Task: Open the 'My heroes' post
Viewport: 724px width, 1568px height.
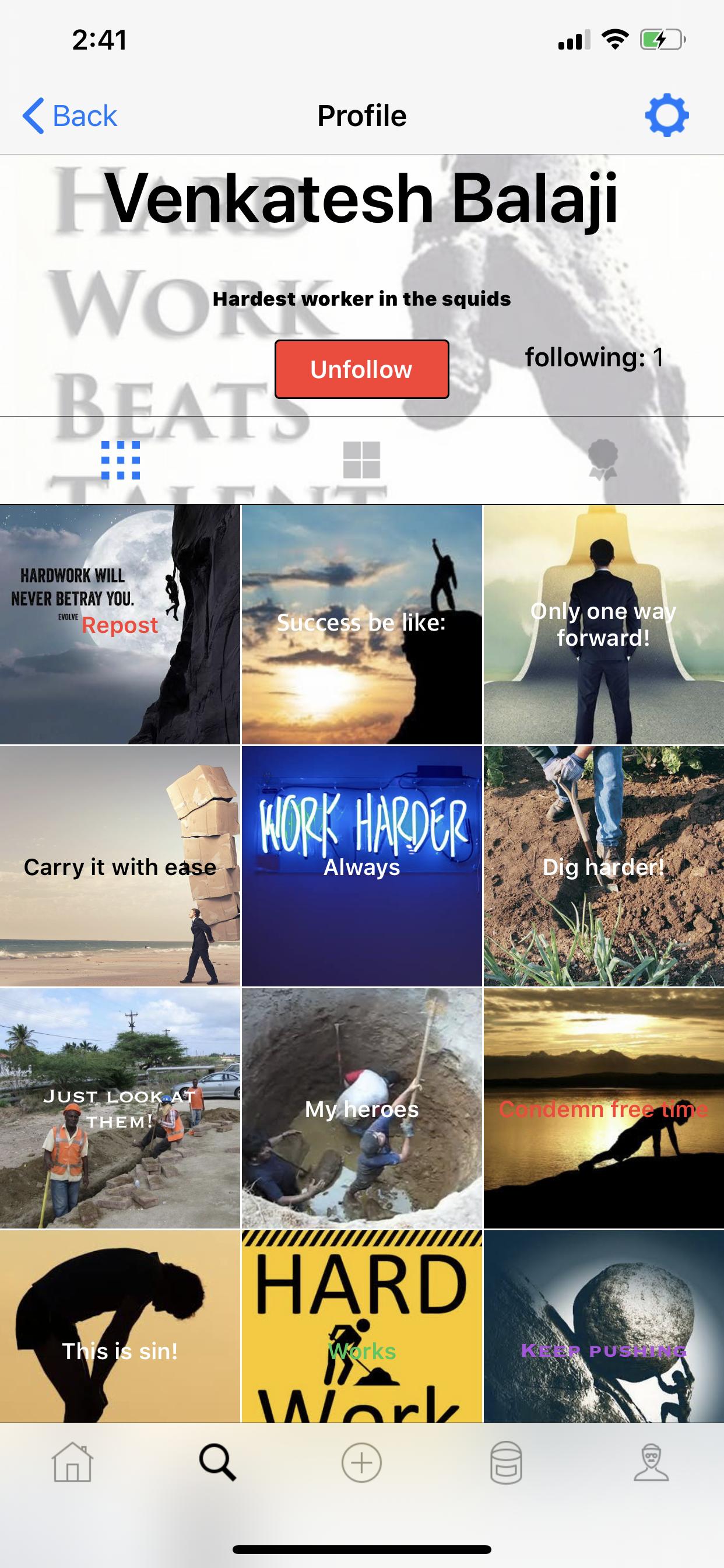Action: tap(361, 1107)
